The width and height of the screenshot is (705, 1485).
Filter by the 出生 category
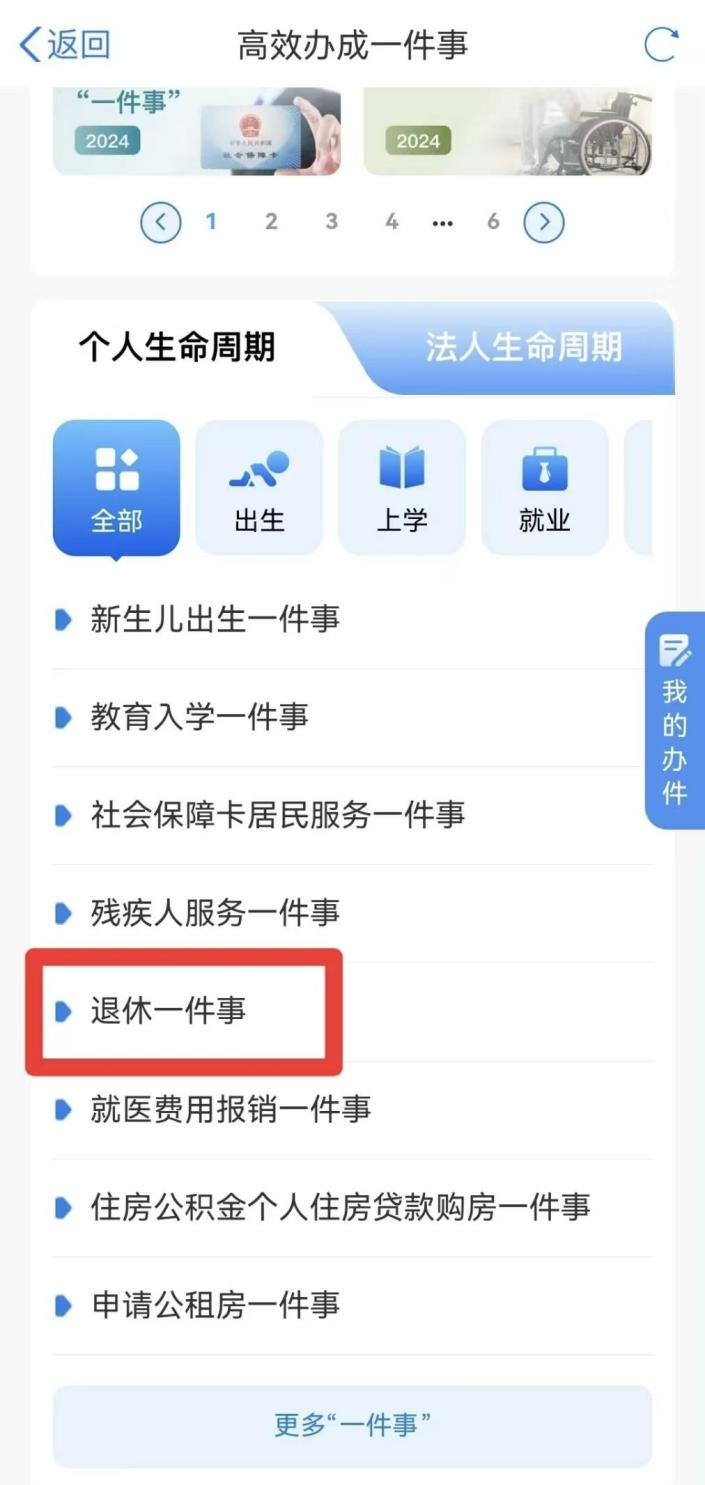pyautogui.click(x=259, y=488)
